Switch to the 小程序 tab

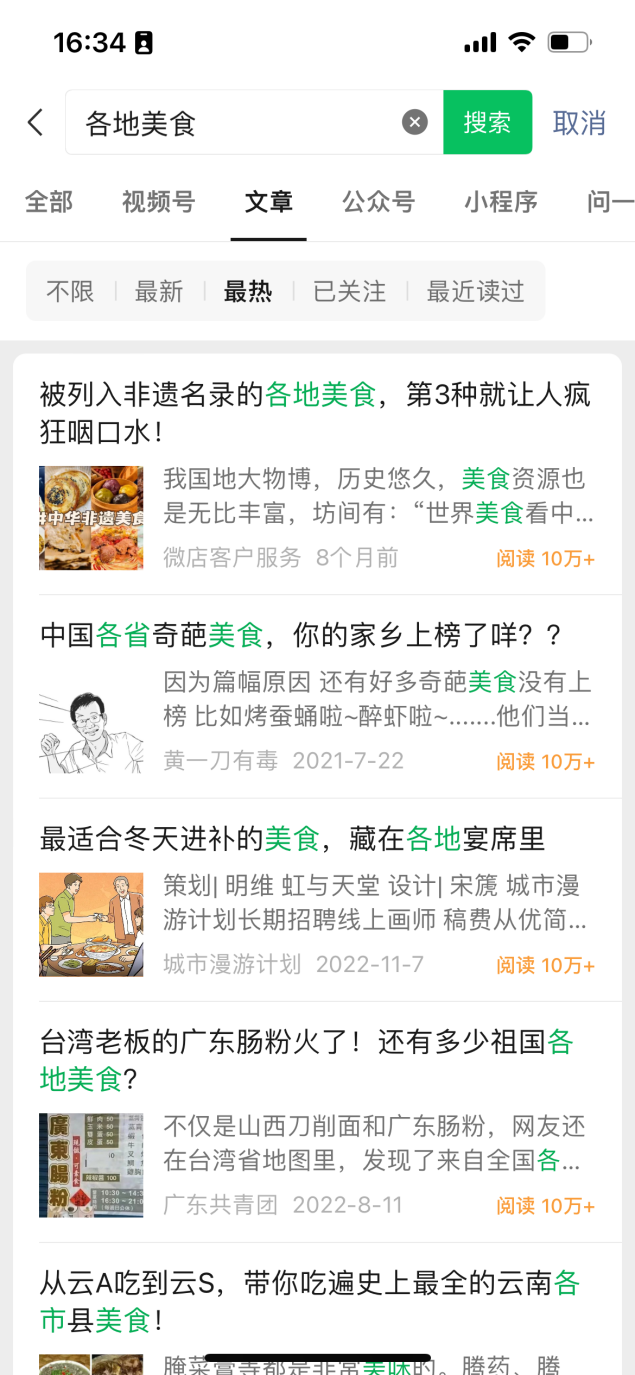[500, 201]
